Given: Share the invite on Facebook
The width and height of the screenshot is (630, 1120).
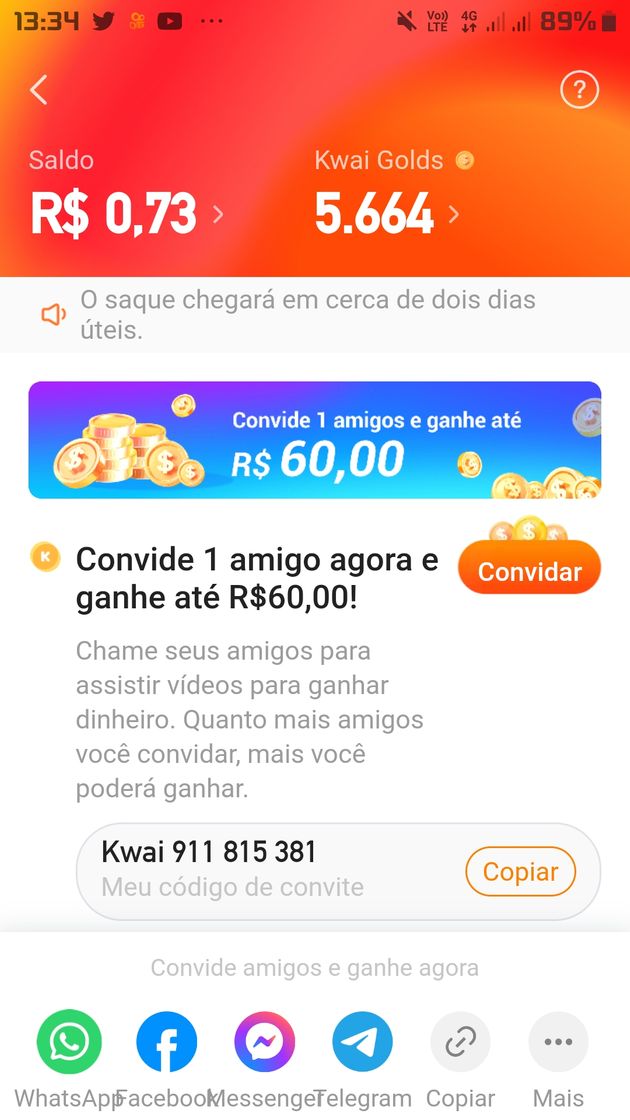Looking at the screenshot, I should (x=166, y=1042).
